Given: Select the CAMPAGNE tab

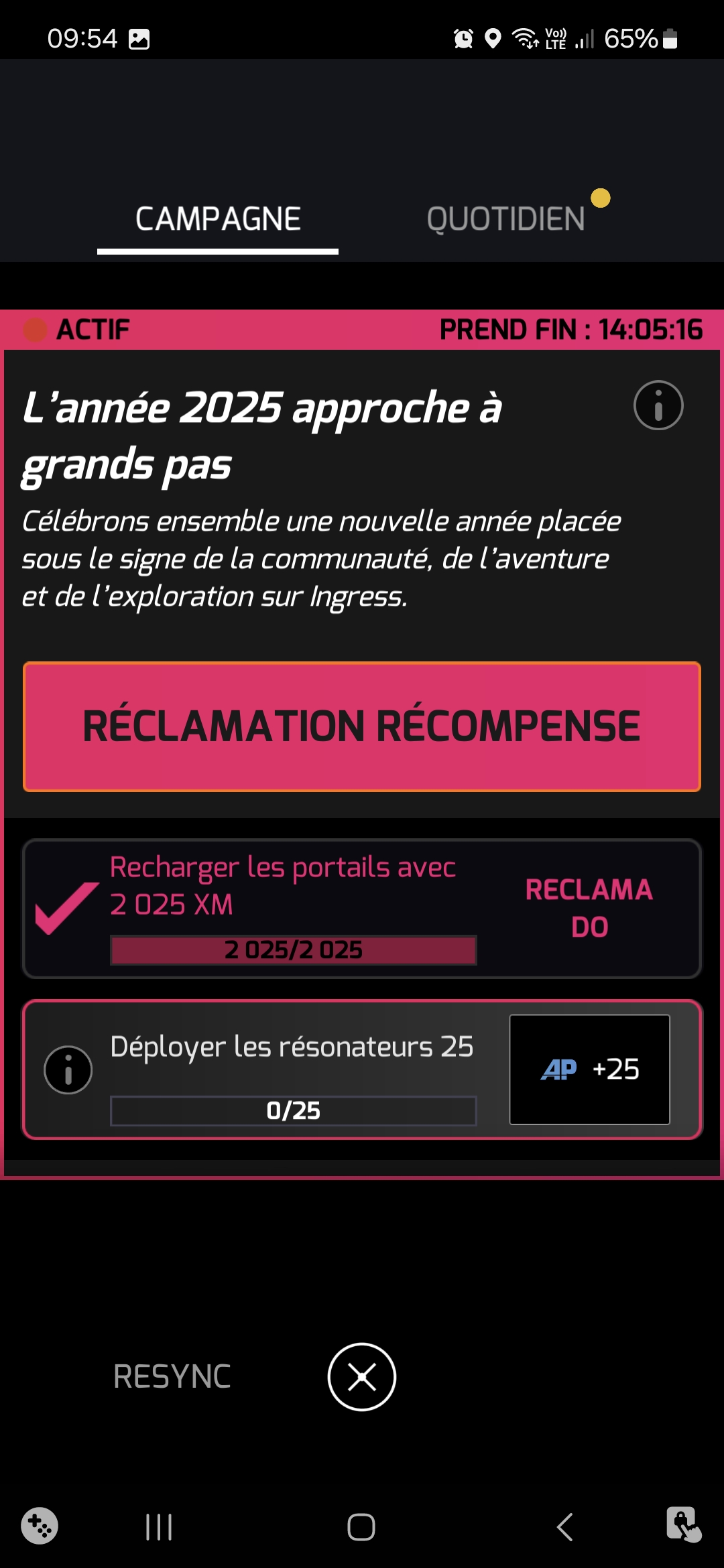Looking at the screenshot, I should pyautogui.click(x=218, y=219).
